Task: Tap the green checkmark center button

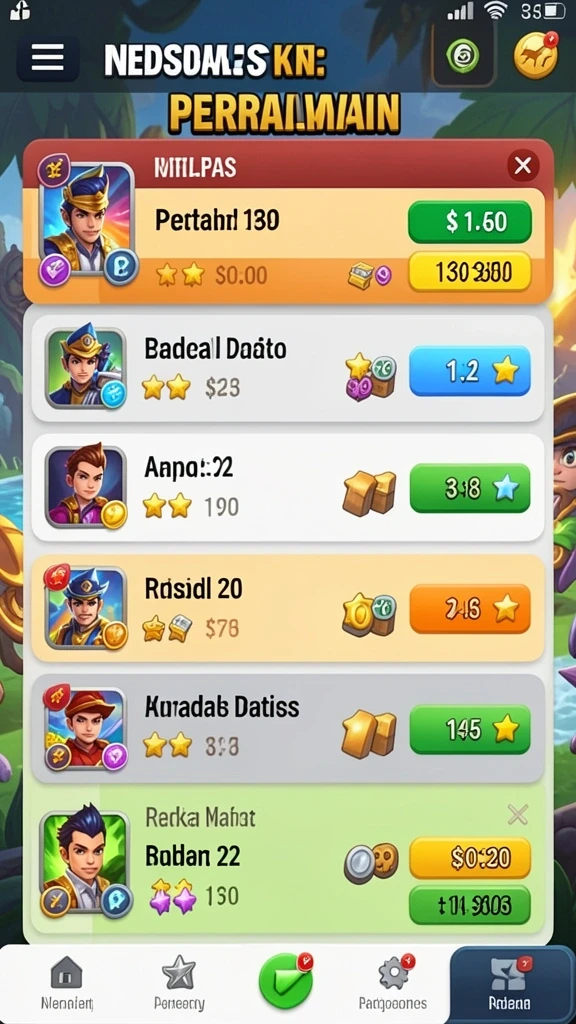Action: click(285, 980)
